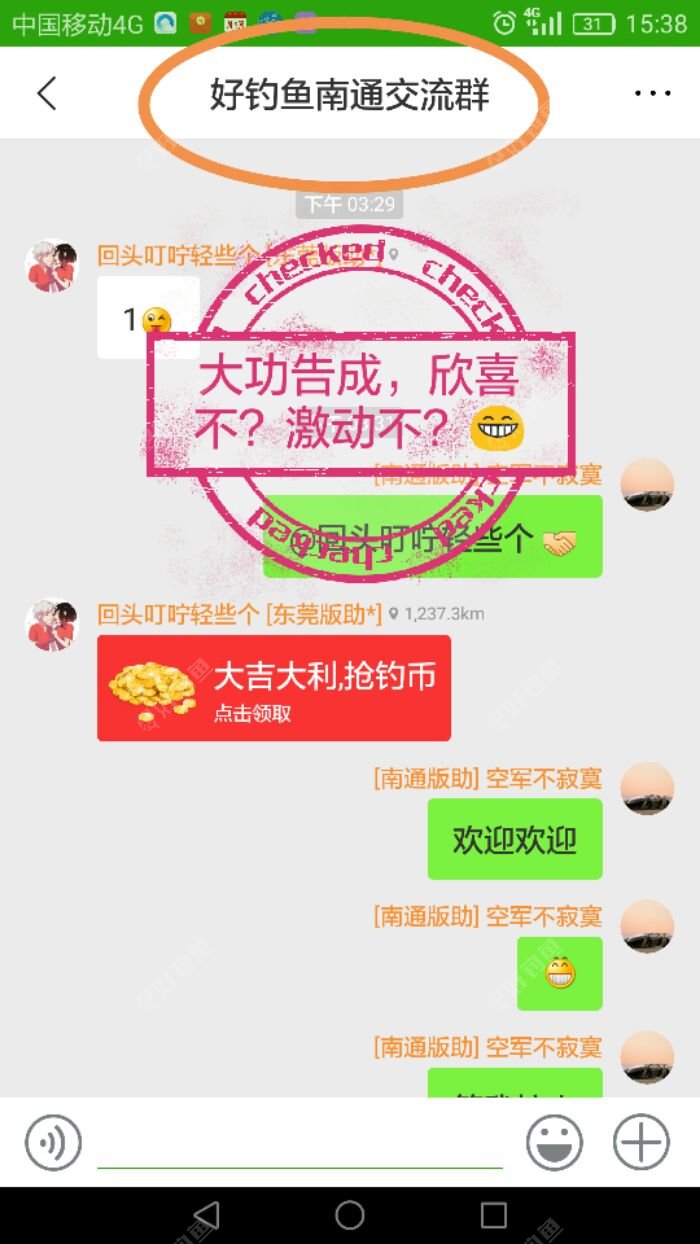Viewport: 700px width, 1244px height.
Task: Open the emoji picker
Action: [x=555, y=1142]
